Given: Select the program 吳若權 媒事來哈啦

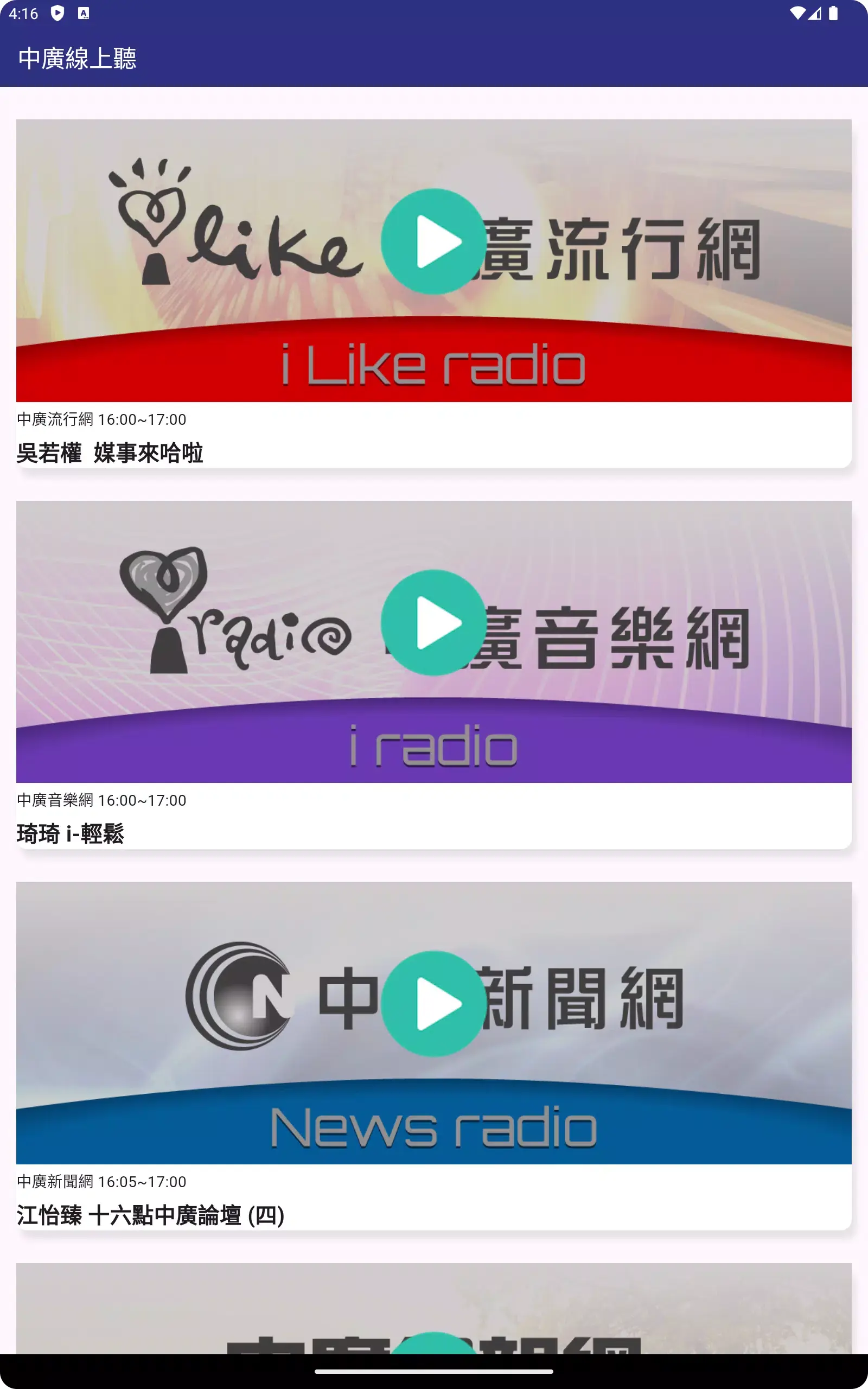Looking at the screenshot, I should point(110,453).
